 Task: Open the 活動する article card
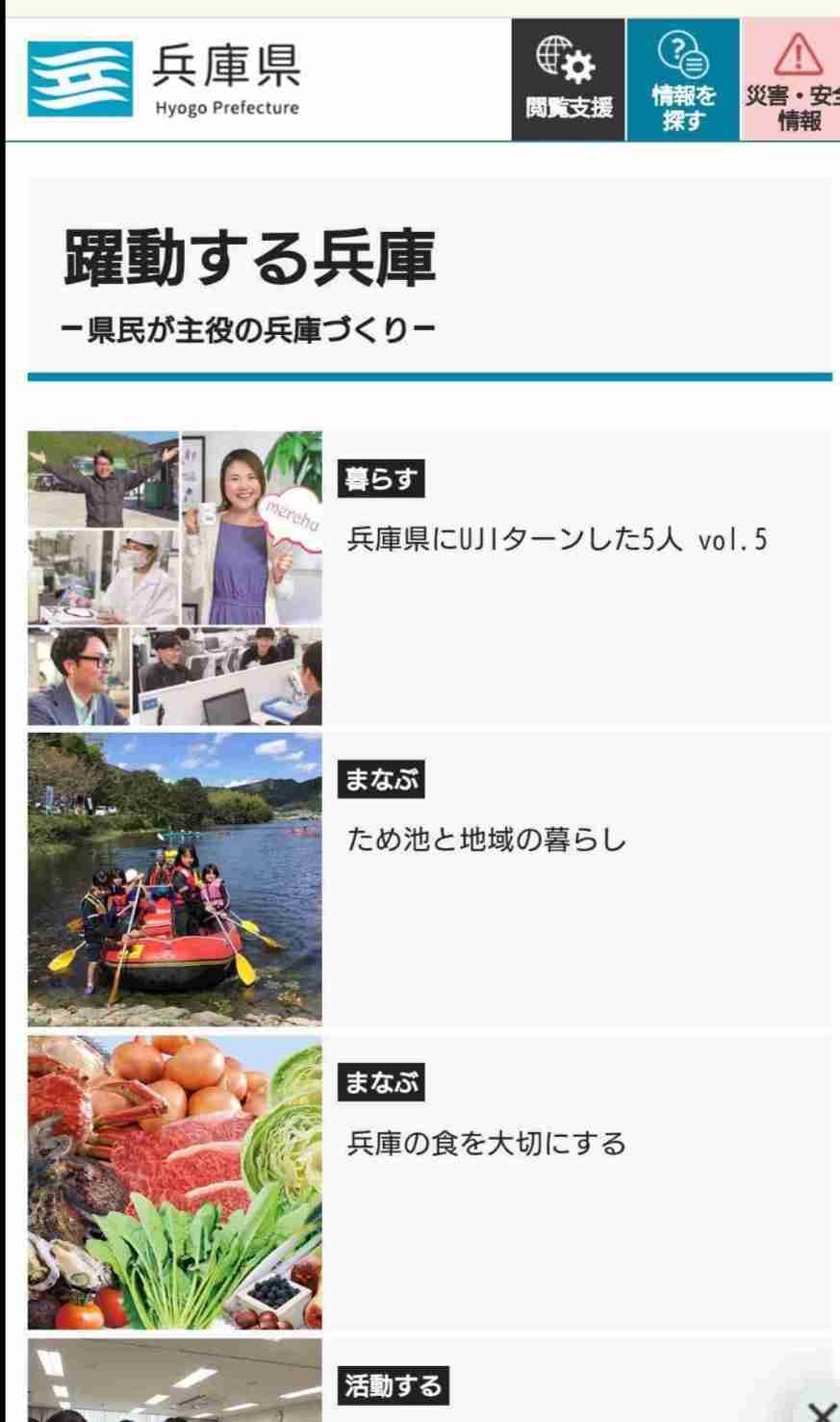(x=395, y=1386)
